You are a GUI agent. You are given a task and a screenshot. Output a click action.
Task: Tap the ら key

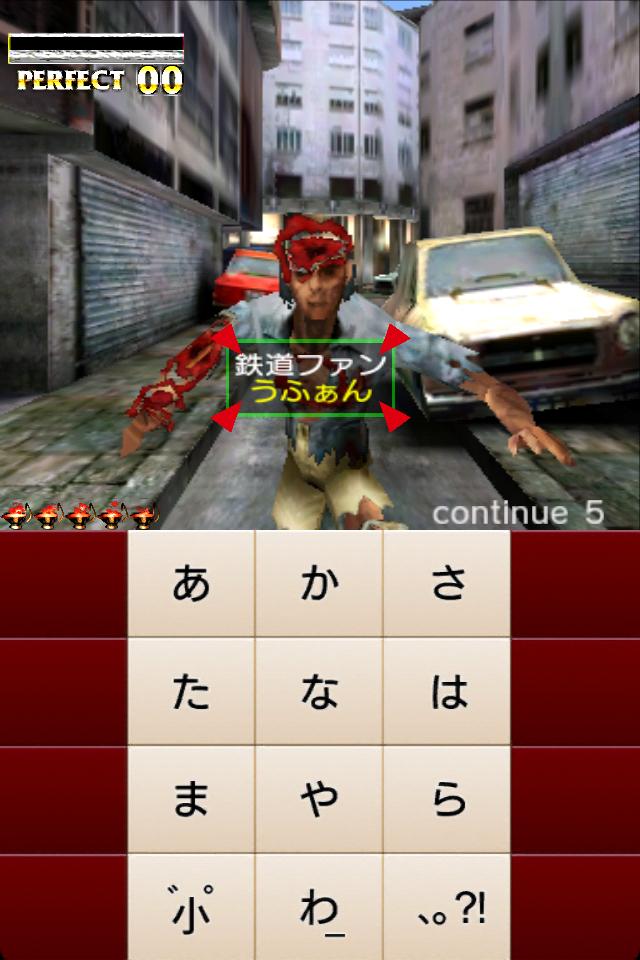click(447, 800)
